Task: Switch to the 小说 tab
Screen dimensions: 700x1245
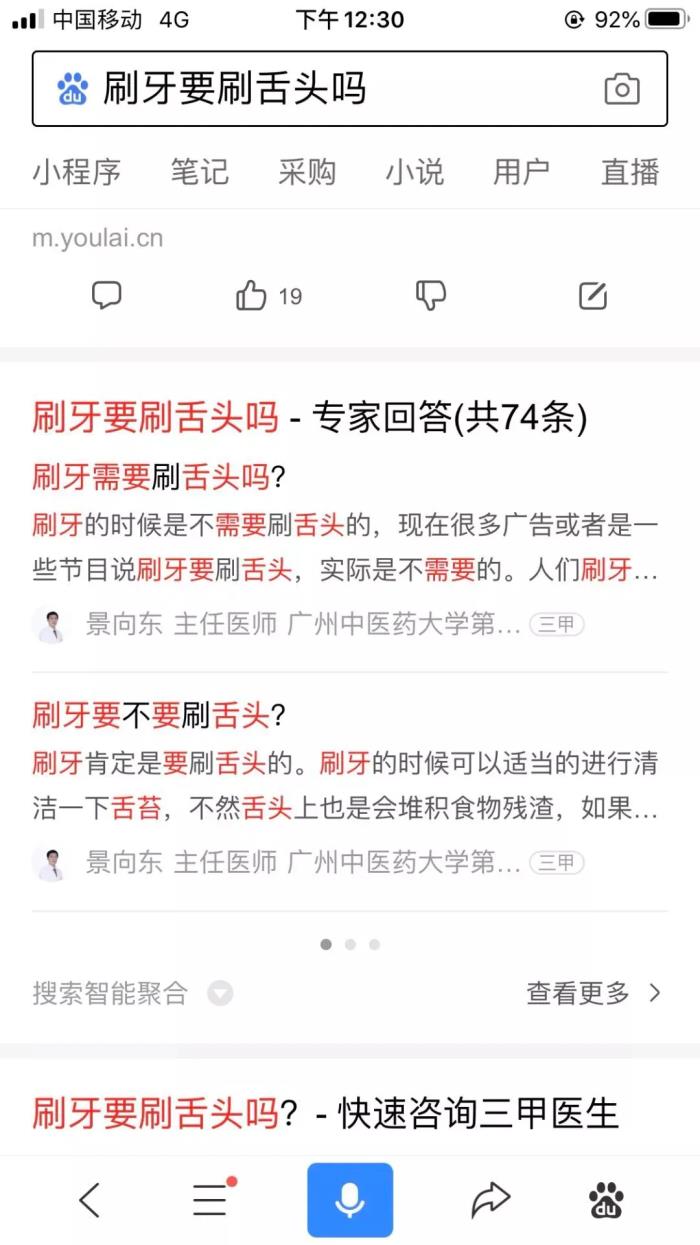Action: pos(414,172)
